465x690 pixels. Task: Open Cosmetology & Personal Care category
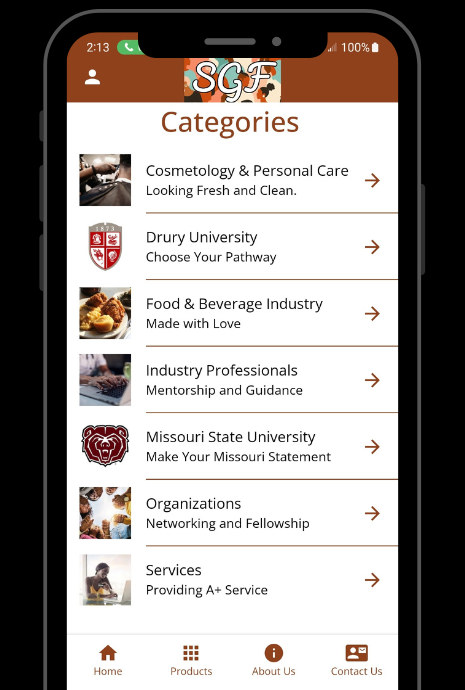coord(232,180)
